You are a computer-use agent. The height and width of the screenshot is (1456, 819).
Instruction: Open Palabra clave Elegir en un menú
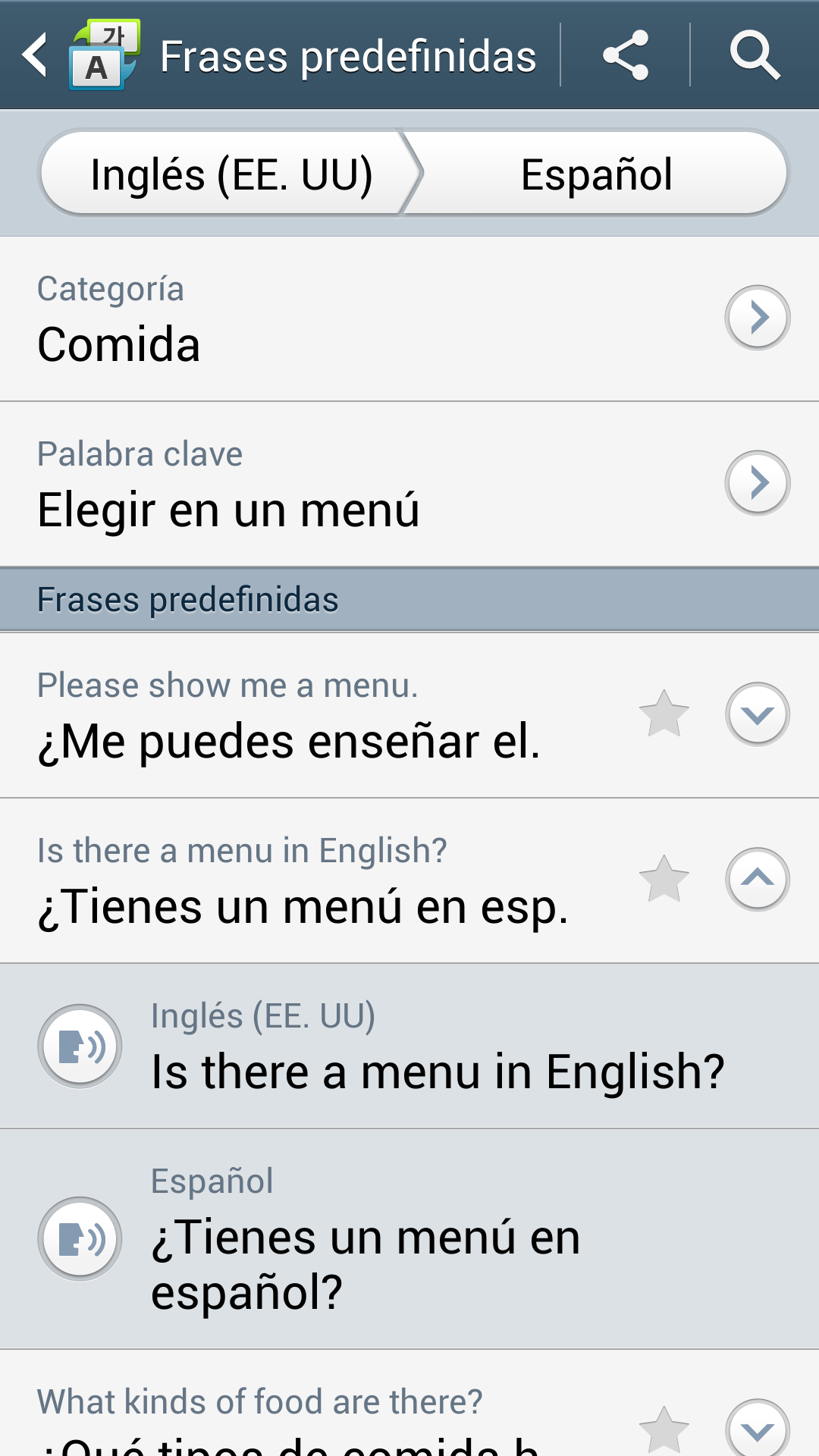(757, 482)
